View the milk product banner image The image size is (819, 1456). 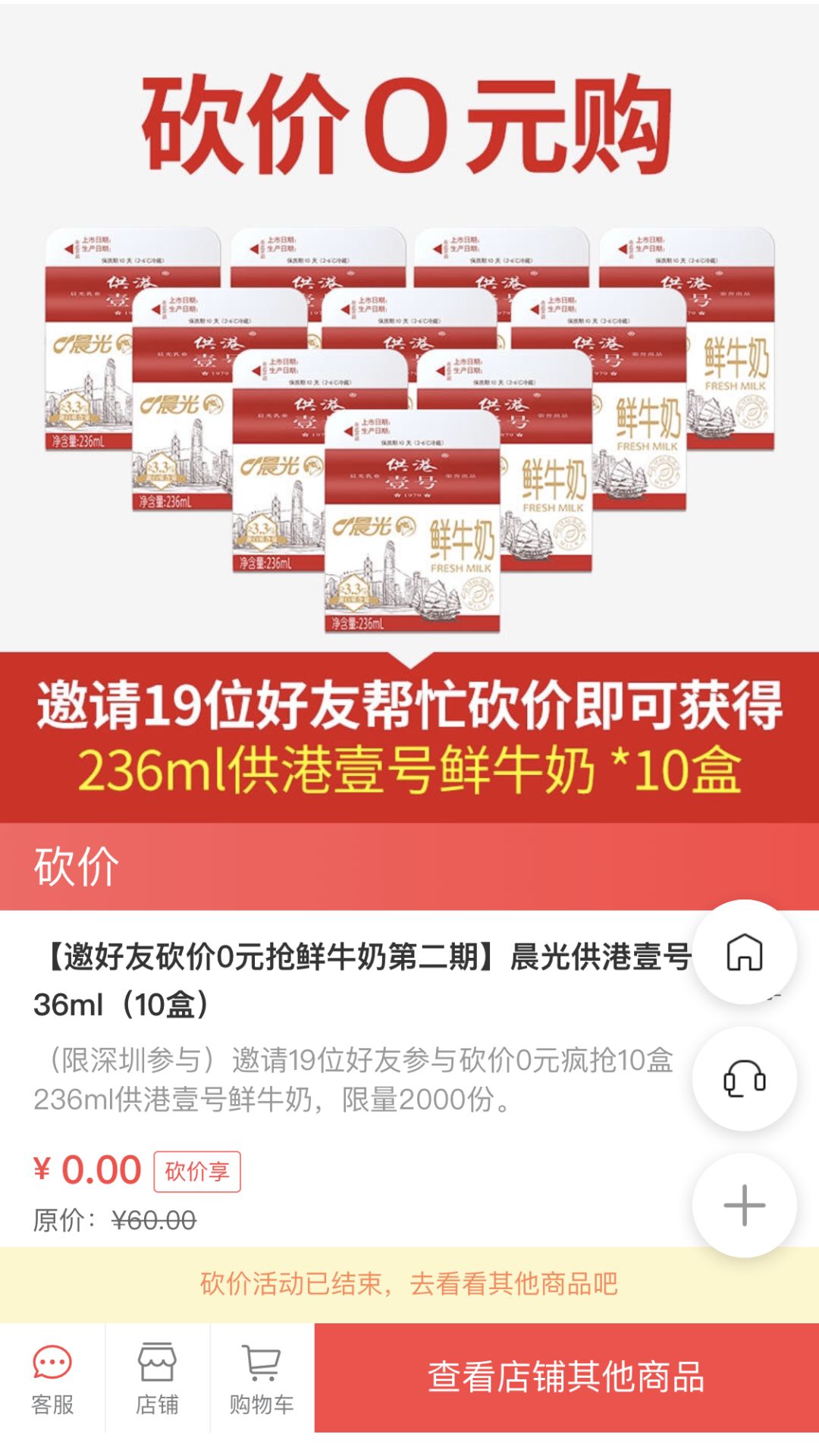click(409, 425)
